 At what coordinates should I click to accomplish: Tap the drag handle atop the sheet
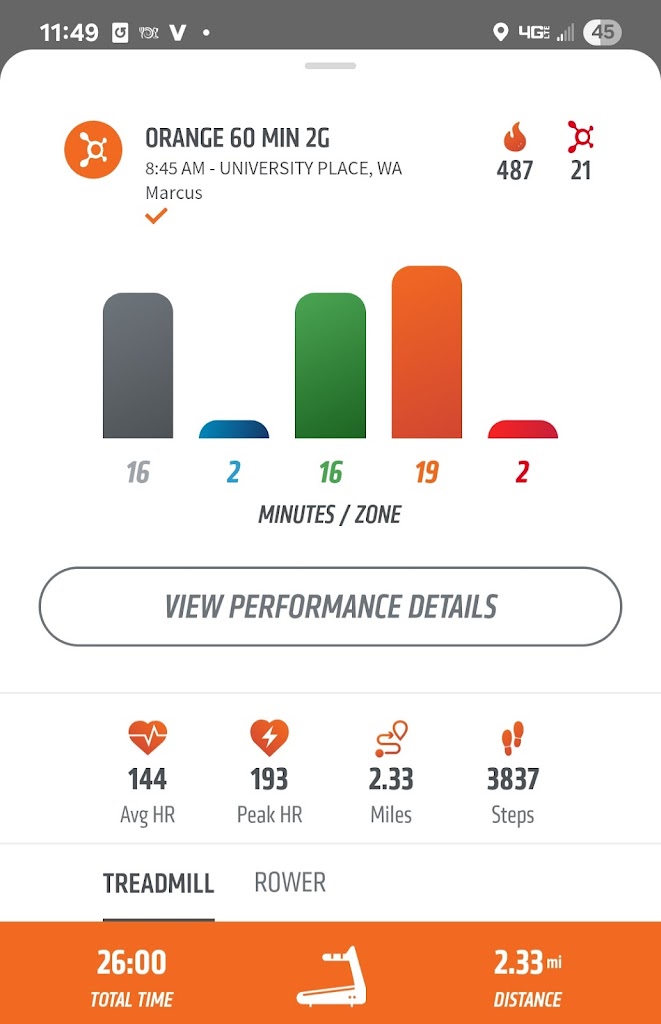[x=330, y=66]
